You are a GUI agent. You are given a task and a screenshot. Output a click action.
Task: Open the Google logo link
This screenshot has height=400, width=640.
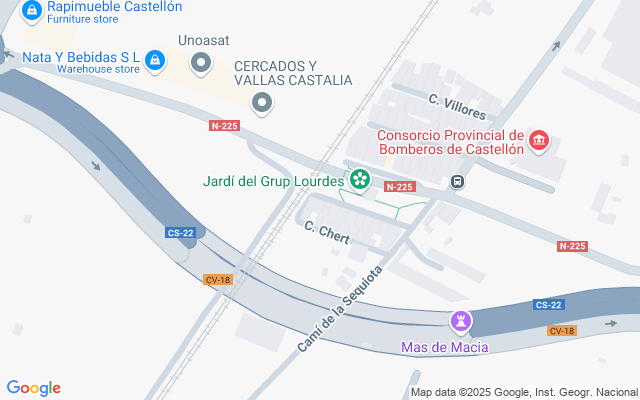[33, 388]
